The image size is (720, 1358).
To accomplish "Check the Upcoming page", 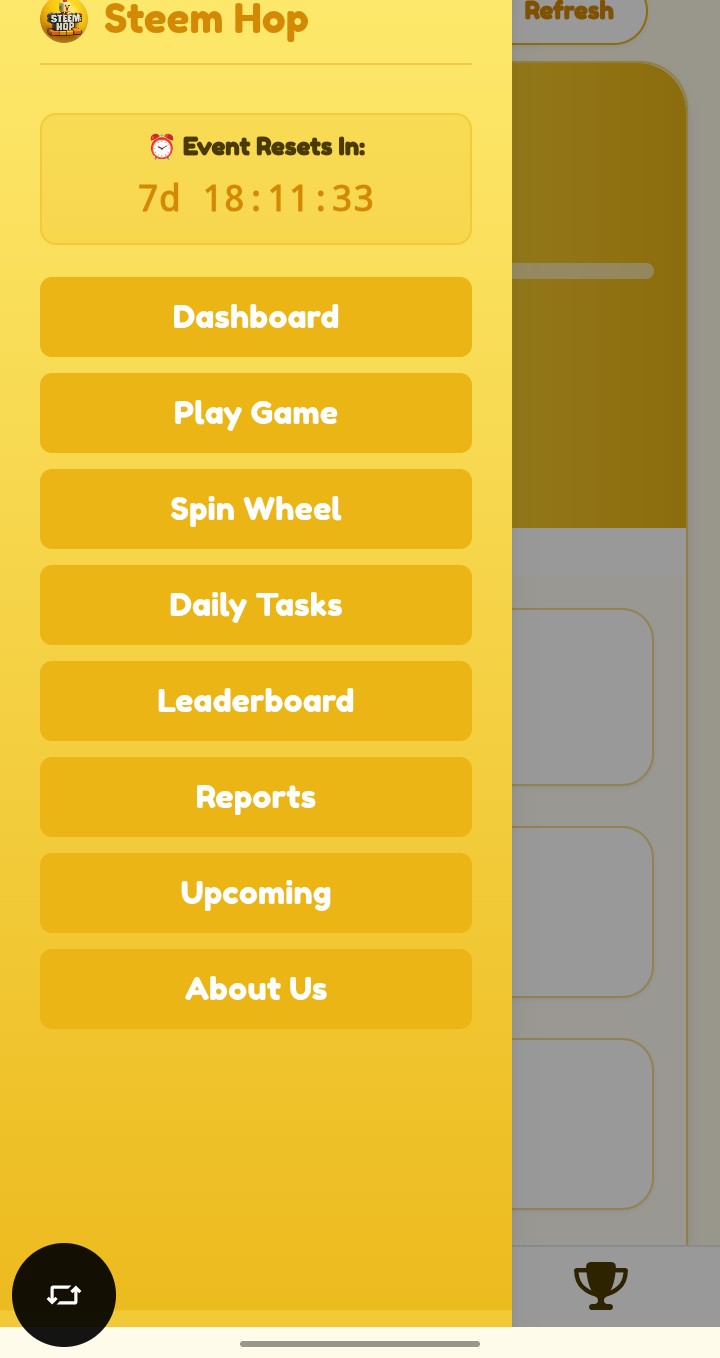I will [x=256, y=893].
